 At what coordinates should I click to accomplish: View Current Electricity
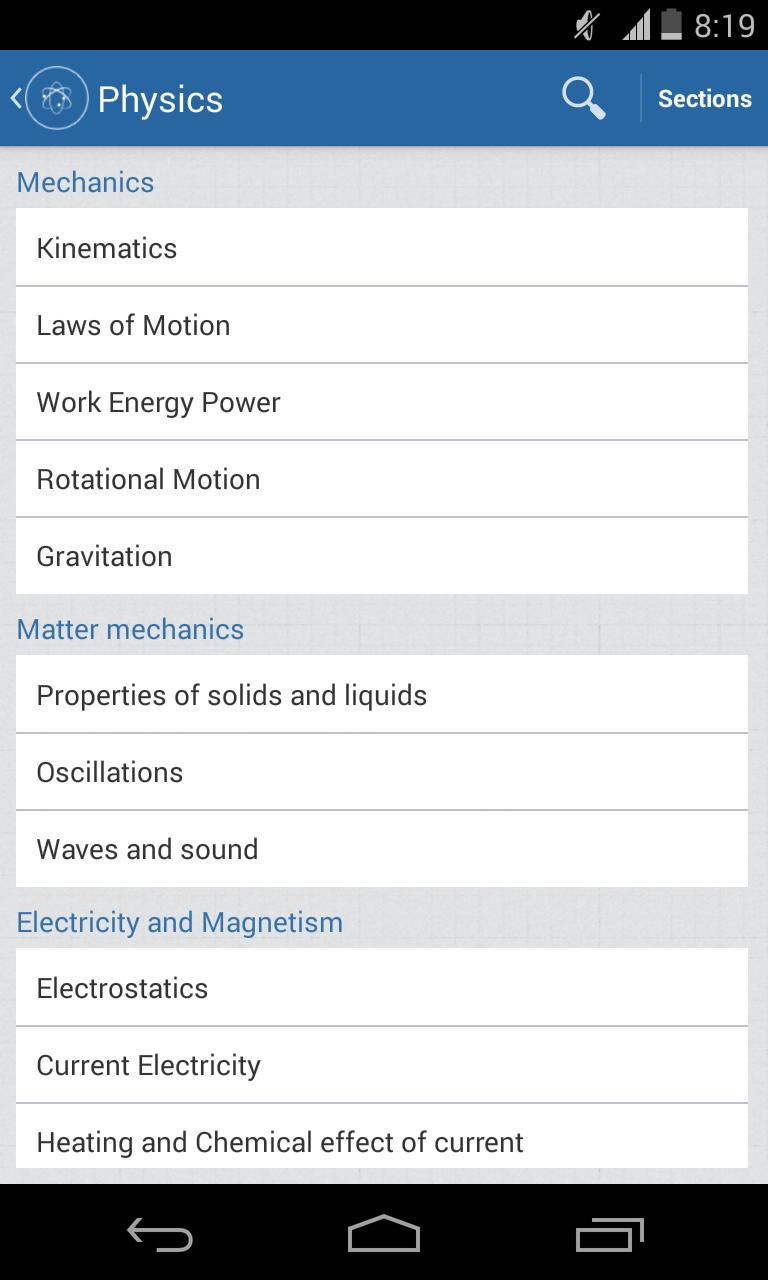point(381,1065)
